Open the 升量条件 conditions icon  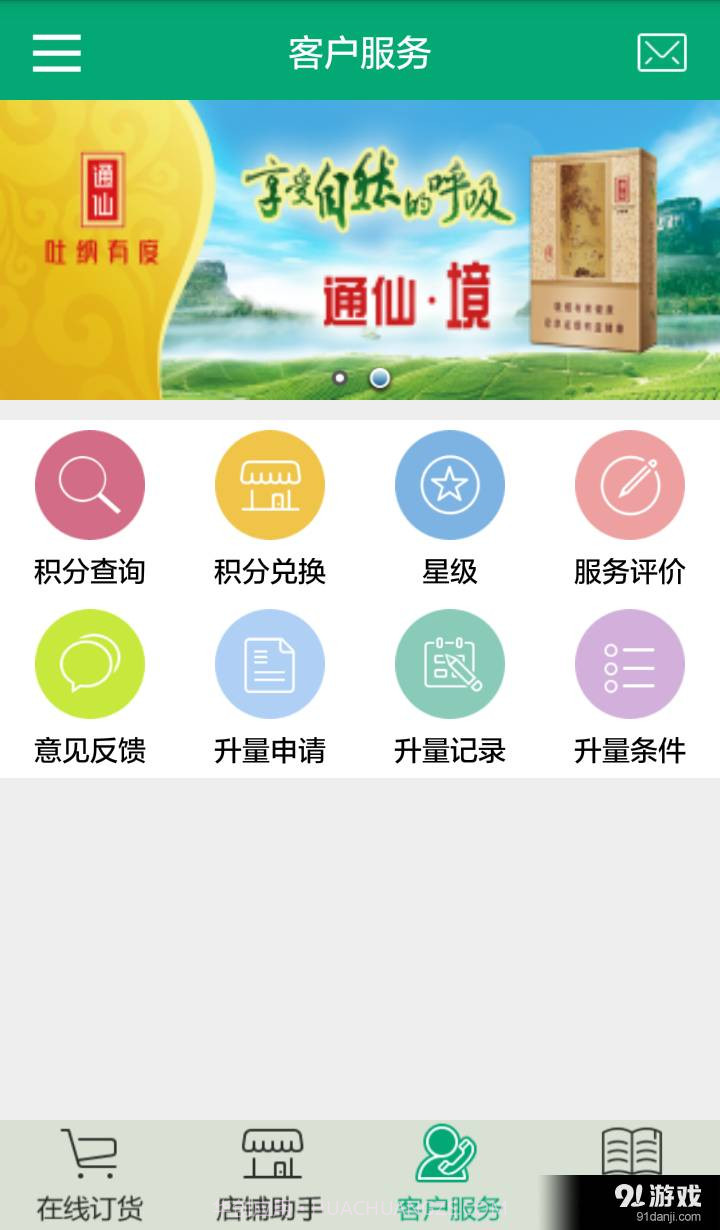tap(630, 663)
